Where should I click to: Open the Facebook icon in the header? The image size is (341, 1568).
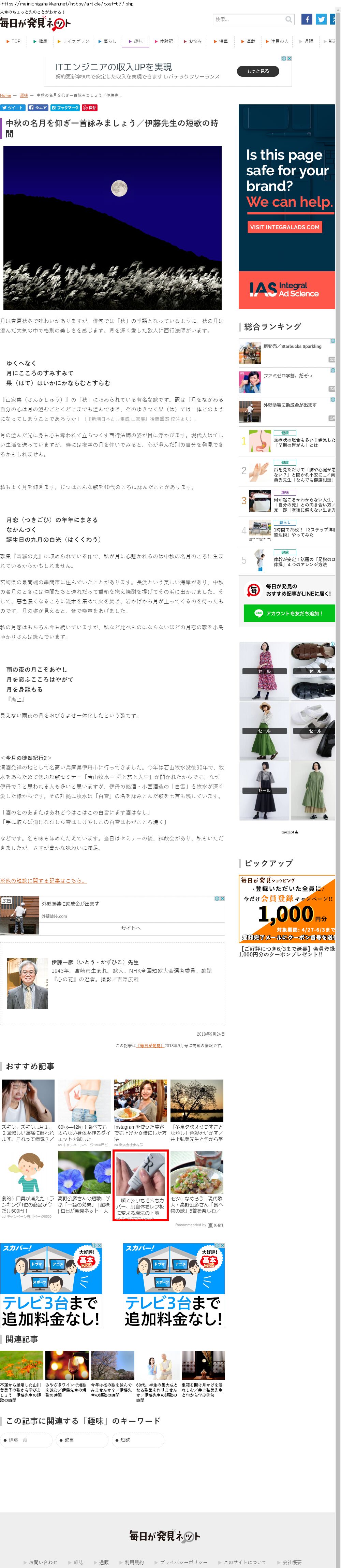307,19
